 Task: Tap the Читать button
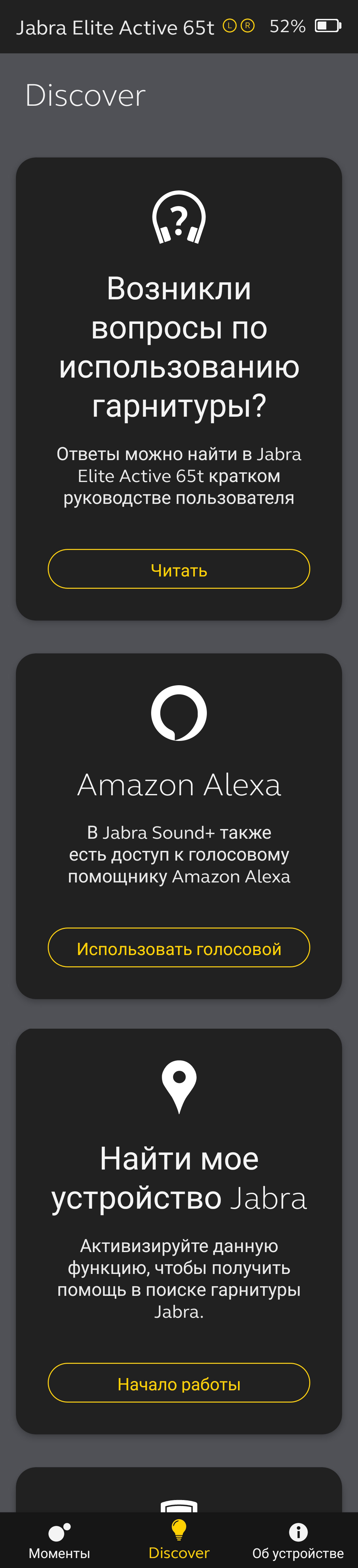coord(179,569)
